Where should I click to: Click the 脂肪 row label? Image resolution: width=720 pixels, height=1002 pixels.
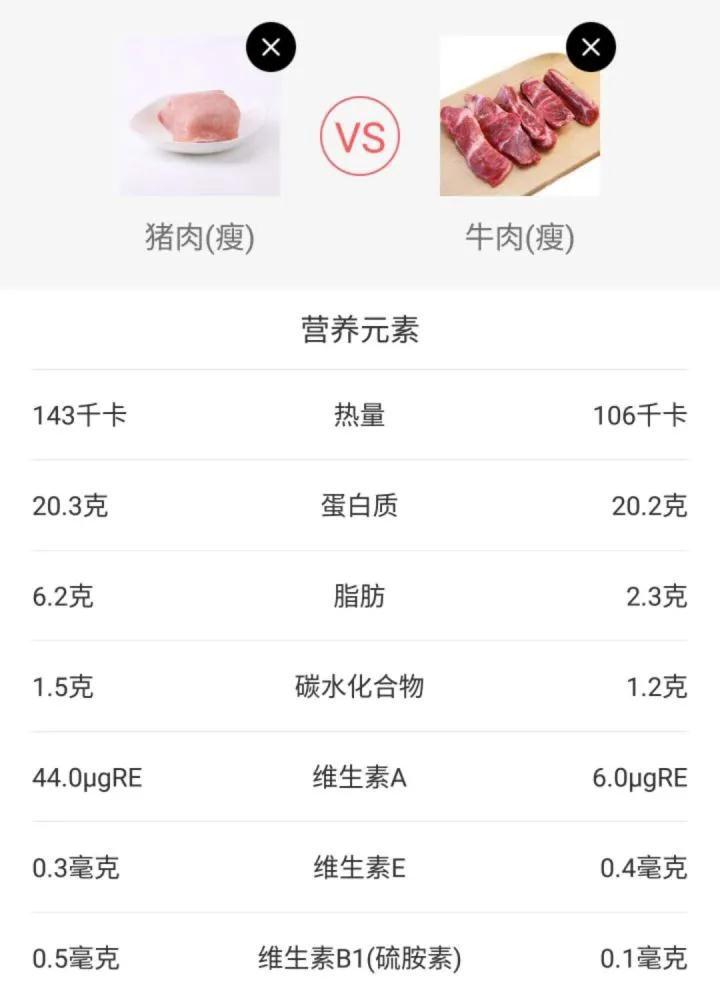pos(360,596)
